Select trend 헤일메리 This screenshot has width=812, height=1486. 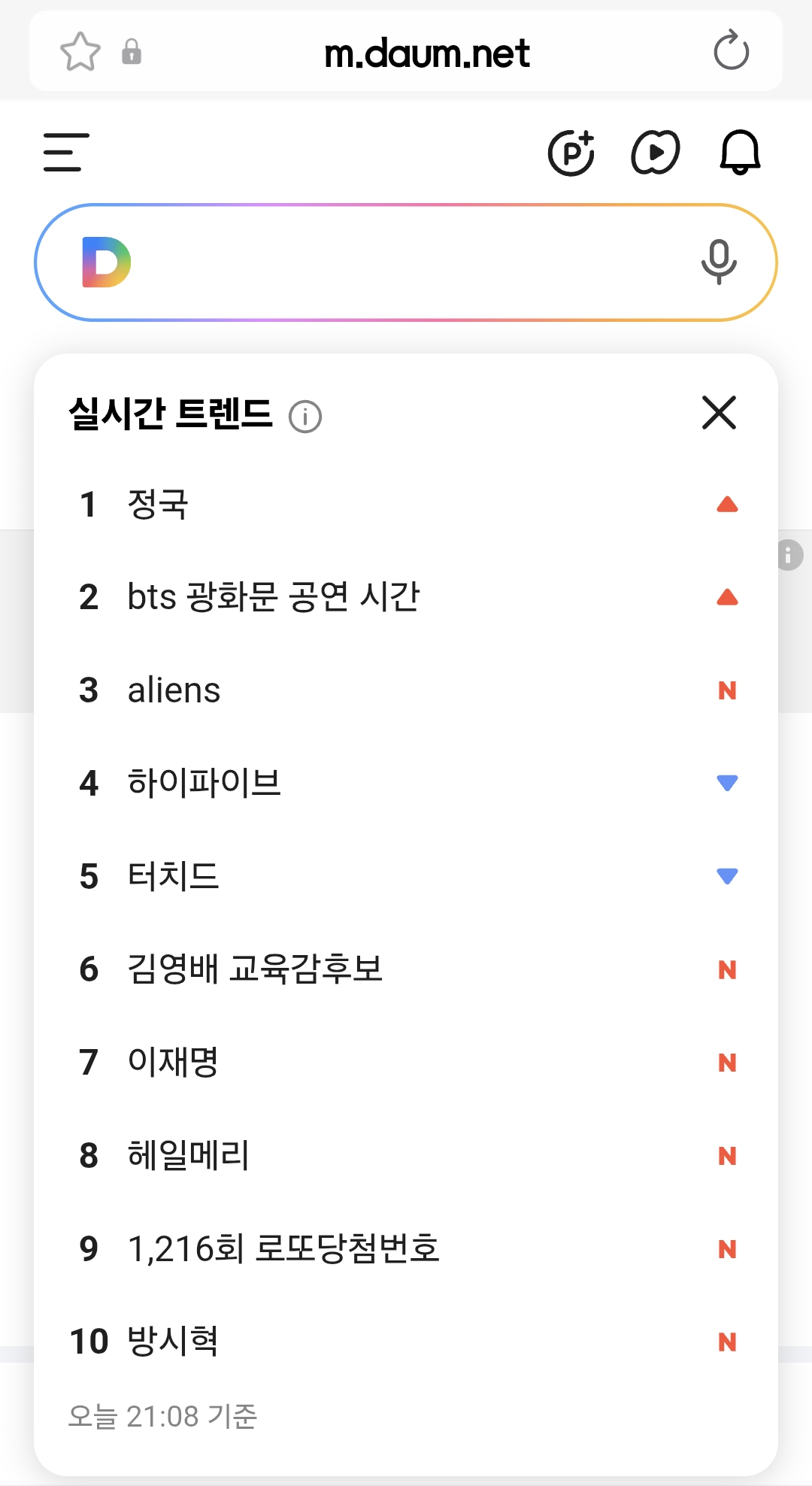pos(406,1155)
